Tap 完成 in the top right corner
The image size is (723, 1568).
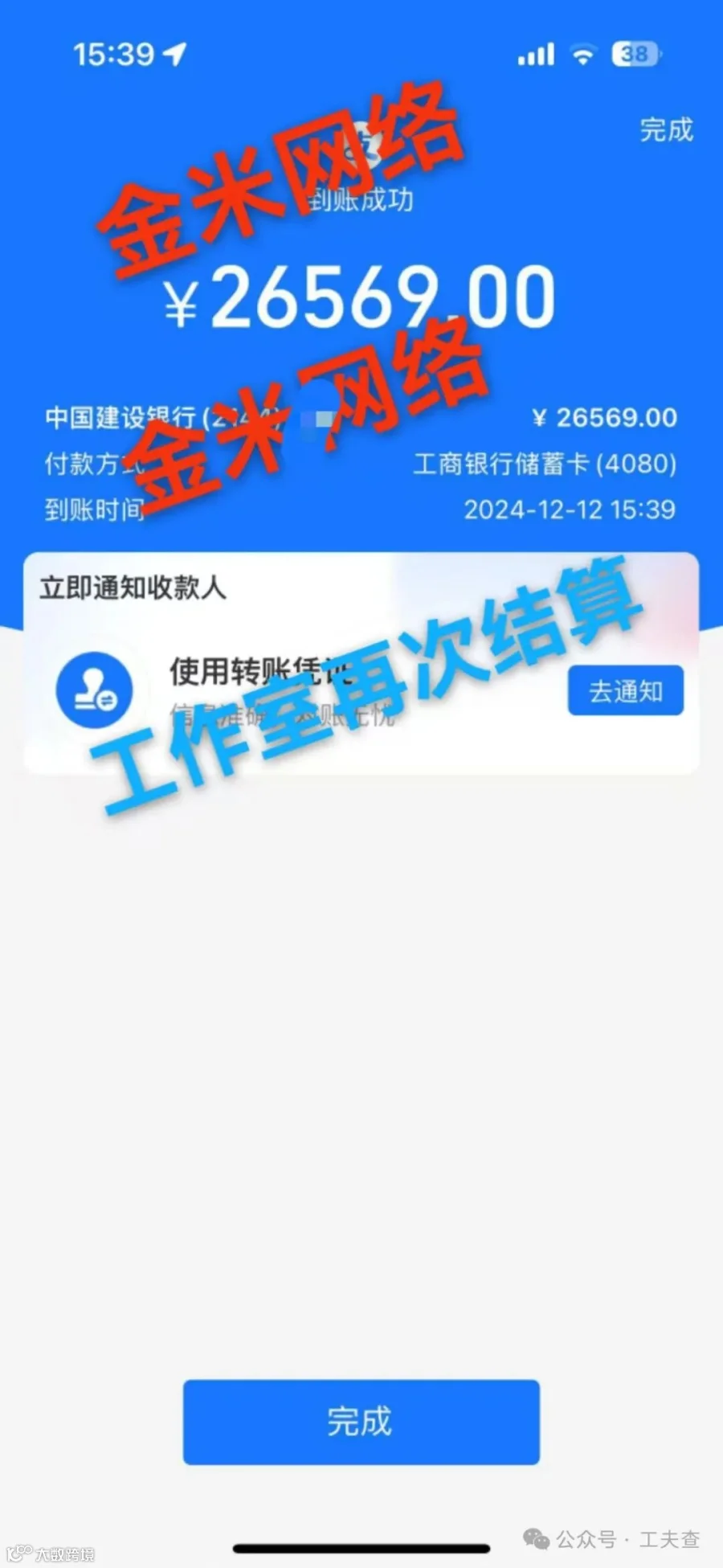tap(666, 129)
